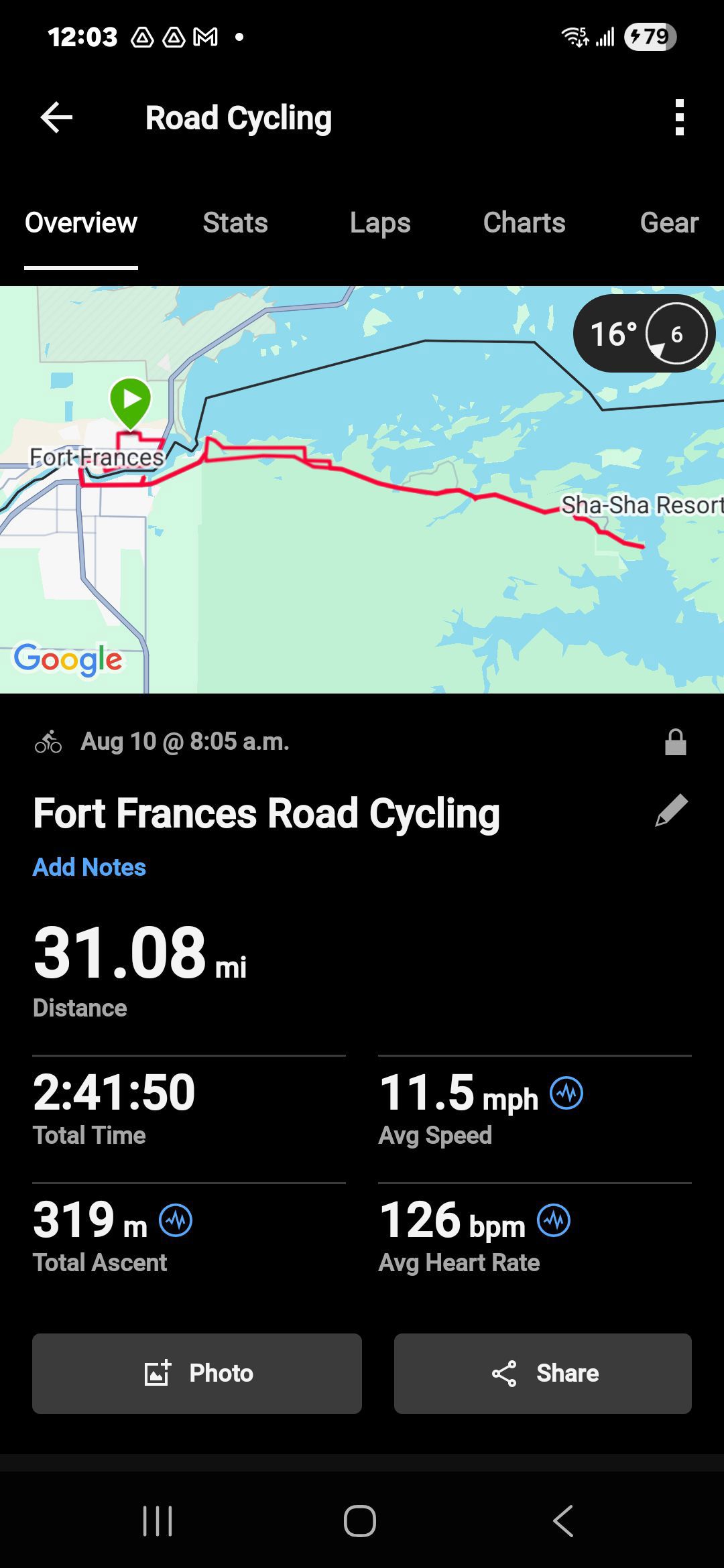724x1568 pixels.
Task: Open the route map in full view
Action: (362, 489)
